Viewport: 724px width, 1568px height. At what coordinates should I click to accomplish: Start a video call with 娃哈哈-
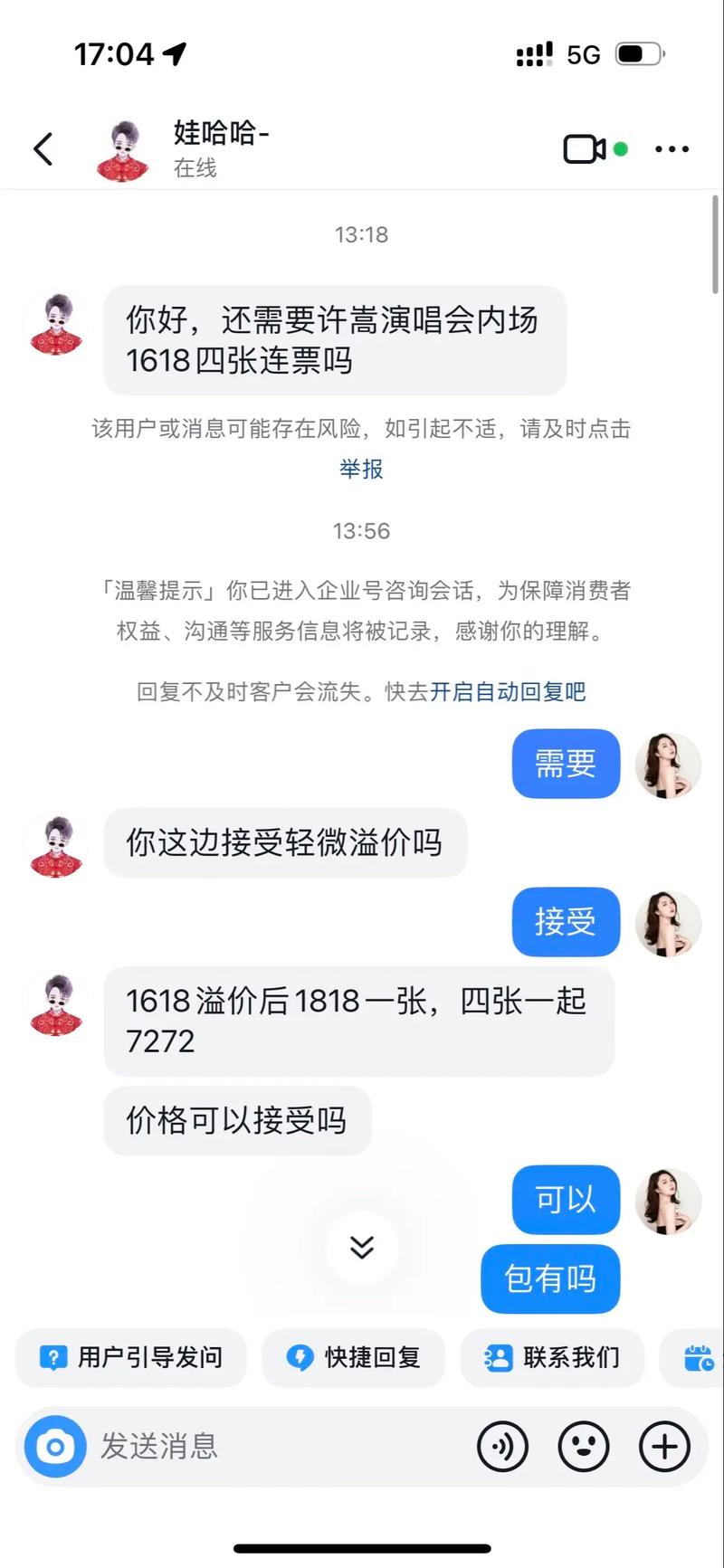(x=585, y=148)
